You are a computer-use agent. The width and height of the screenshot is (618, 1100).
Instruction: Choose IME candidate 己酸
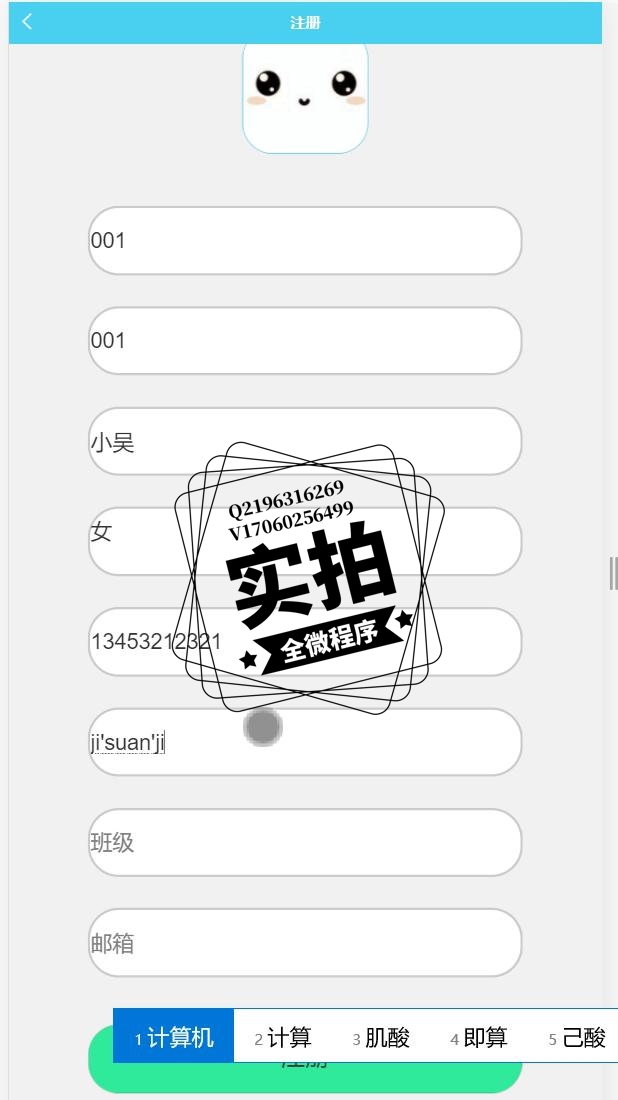pyautogui.click(x=577, y=1038)
